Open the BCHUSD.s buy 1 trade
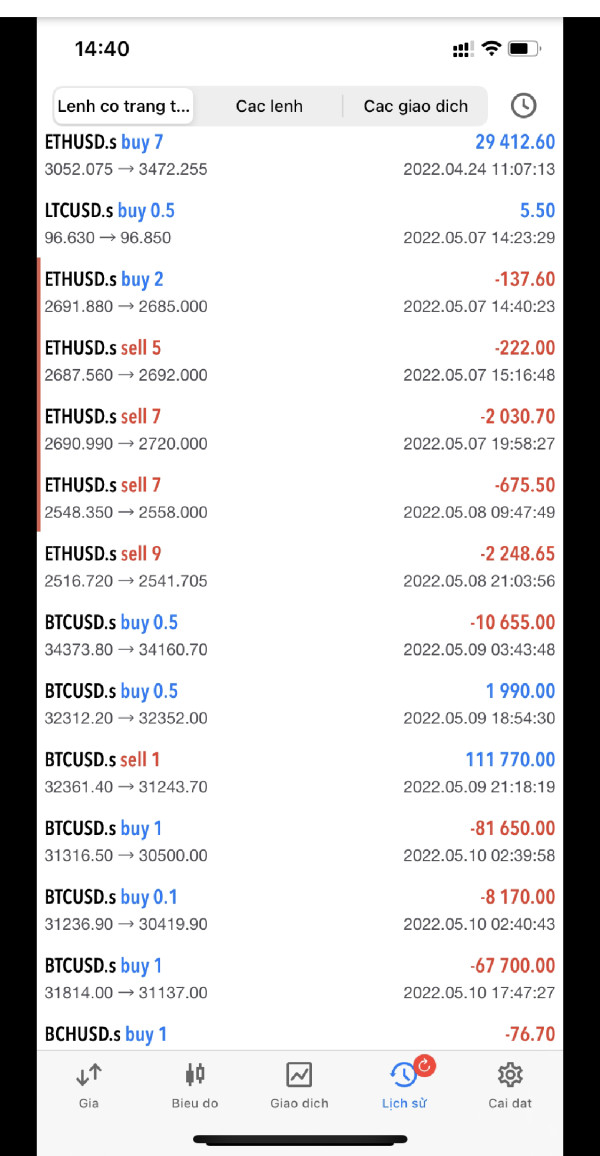 [x=300, y=1034]
